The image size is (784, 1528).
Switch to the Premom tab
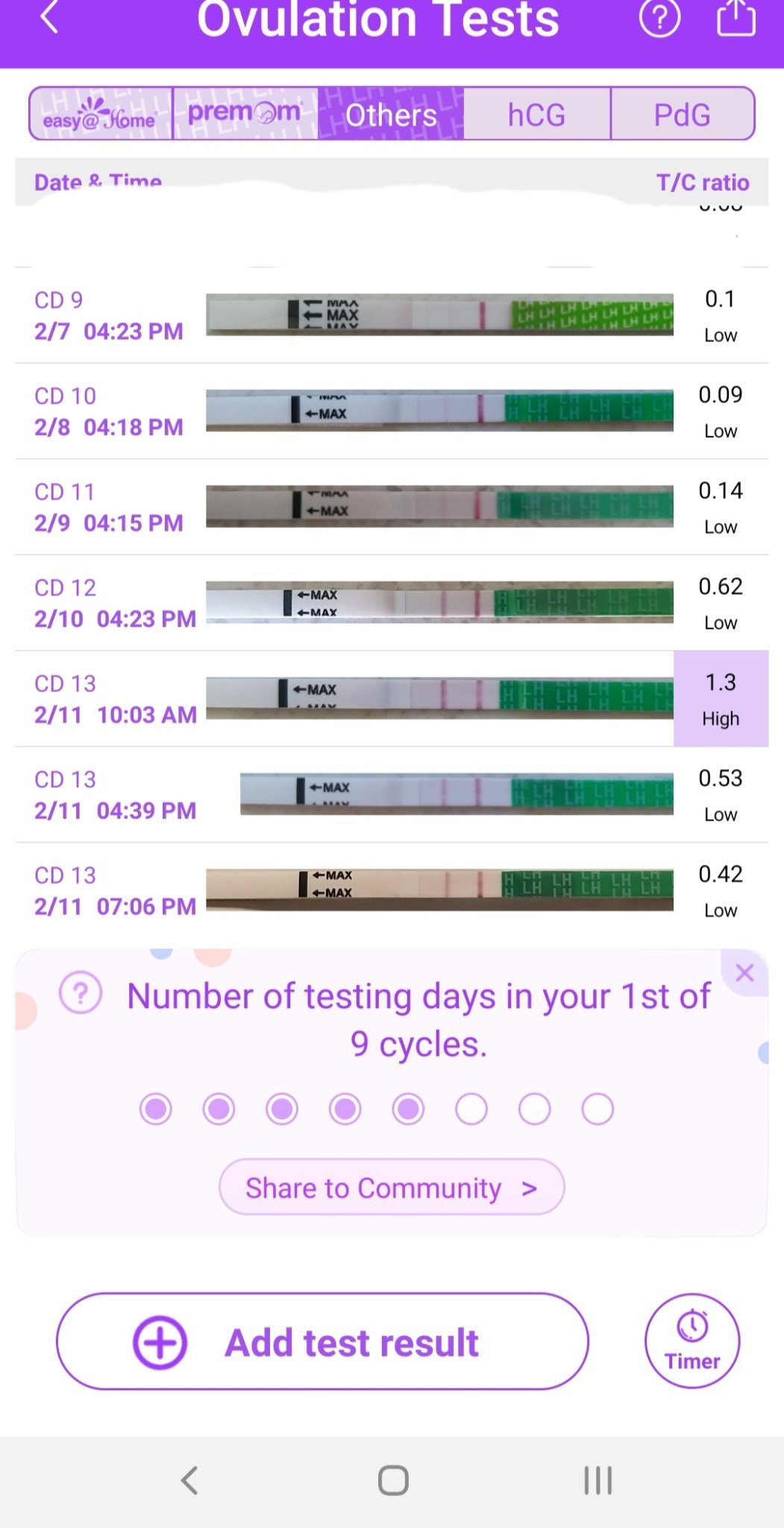pyautogui.click(x=245, y=114)
